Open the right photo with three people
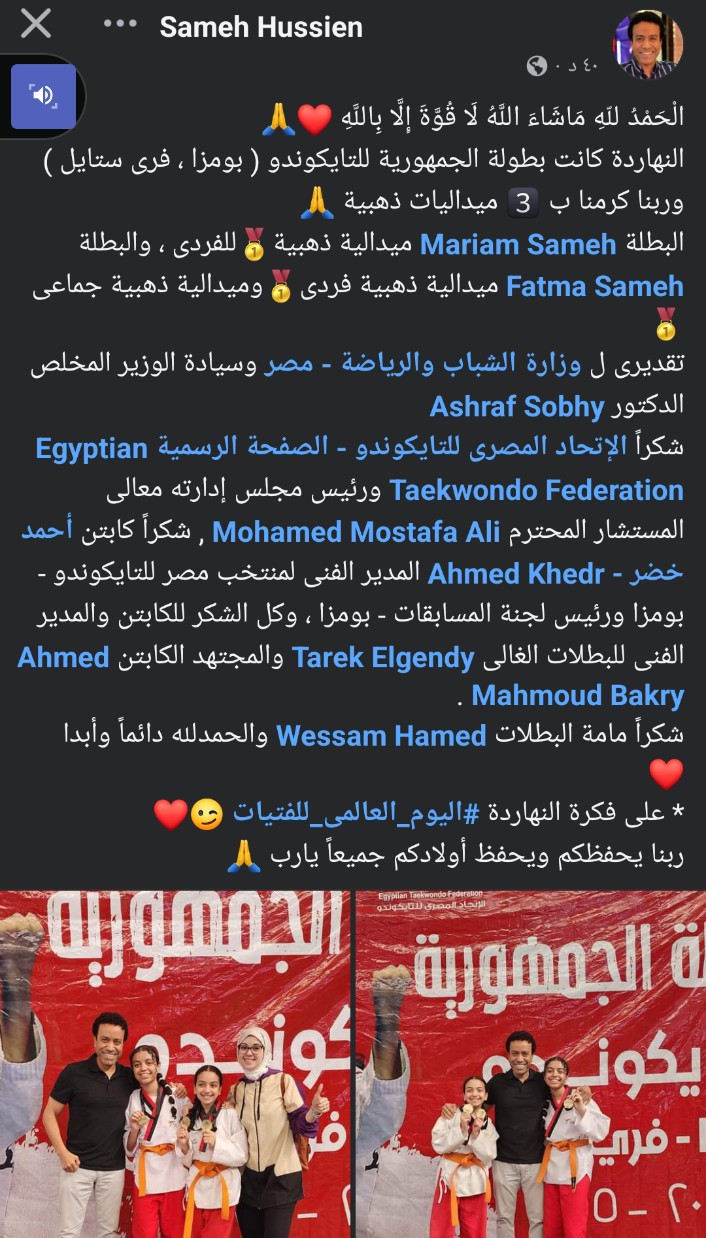Viewport: 706px width, 1238px height. tap(531, 1063)
